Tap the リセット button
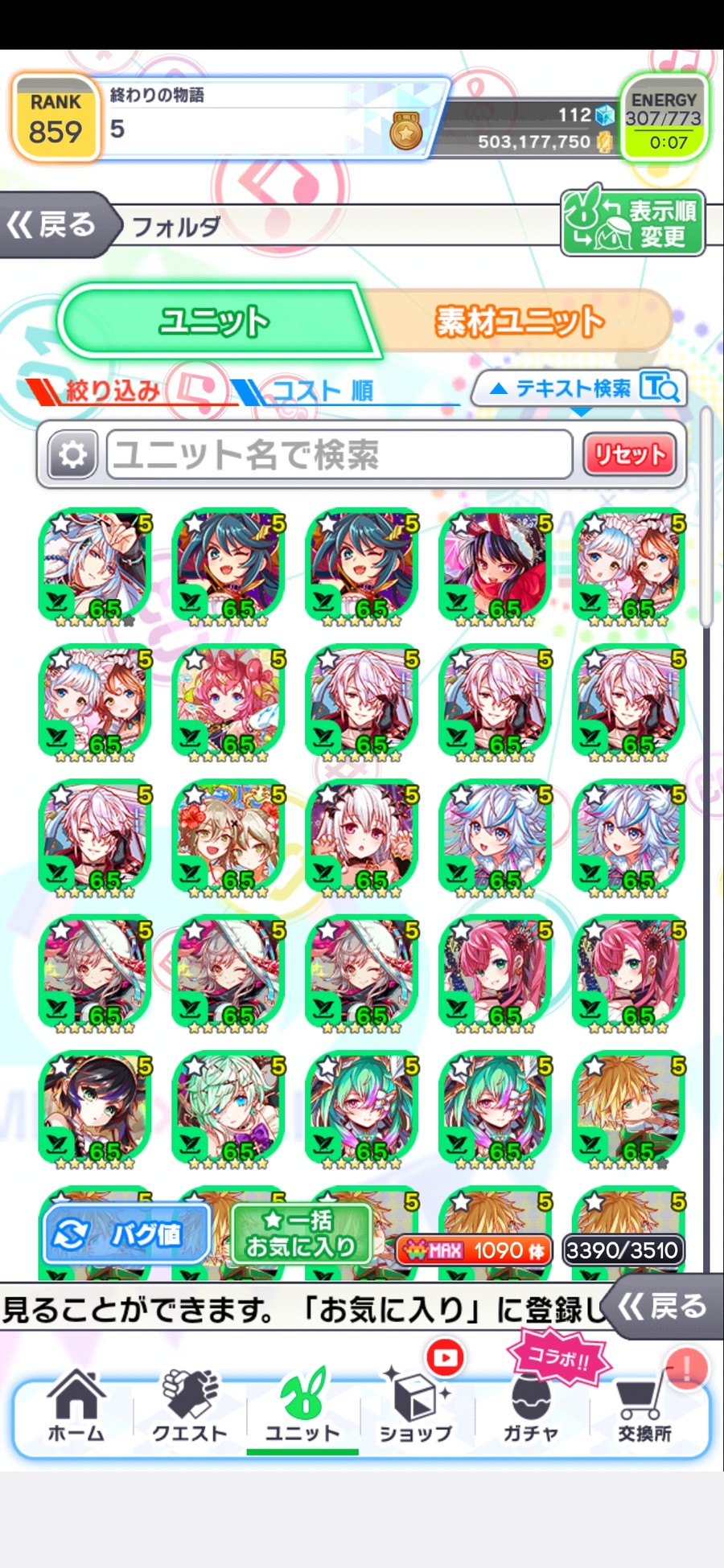 pos(630,455)
